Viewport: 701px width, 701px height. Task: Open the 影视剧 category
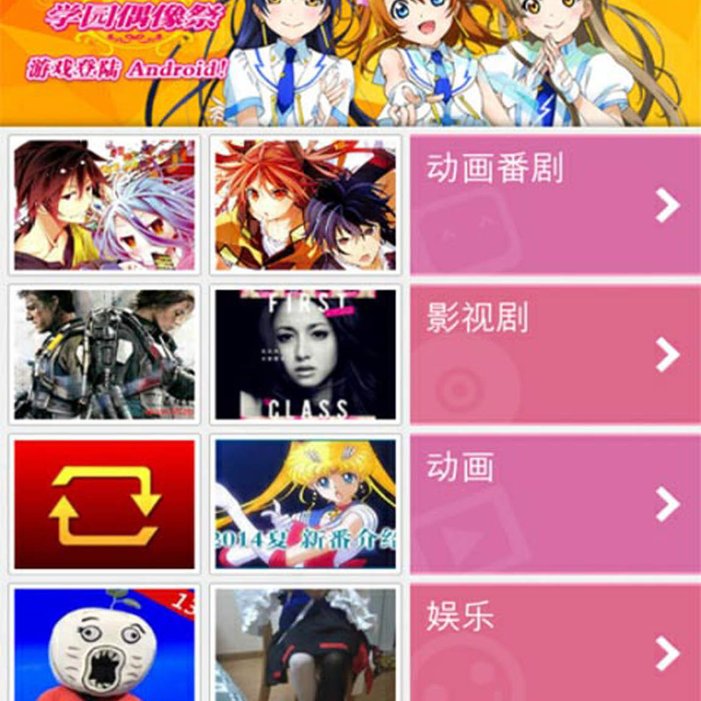[x=554, y=354]
